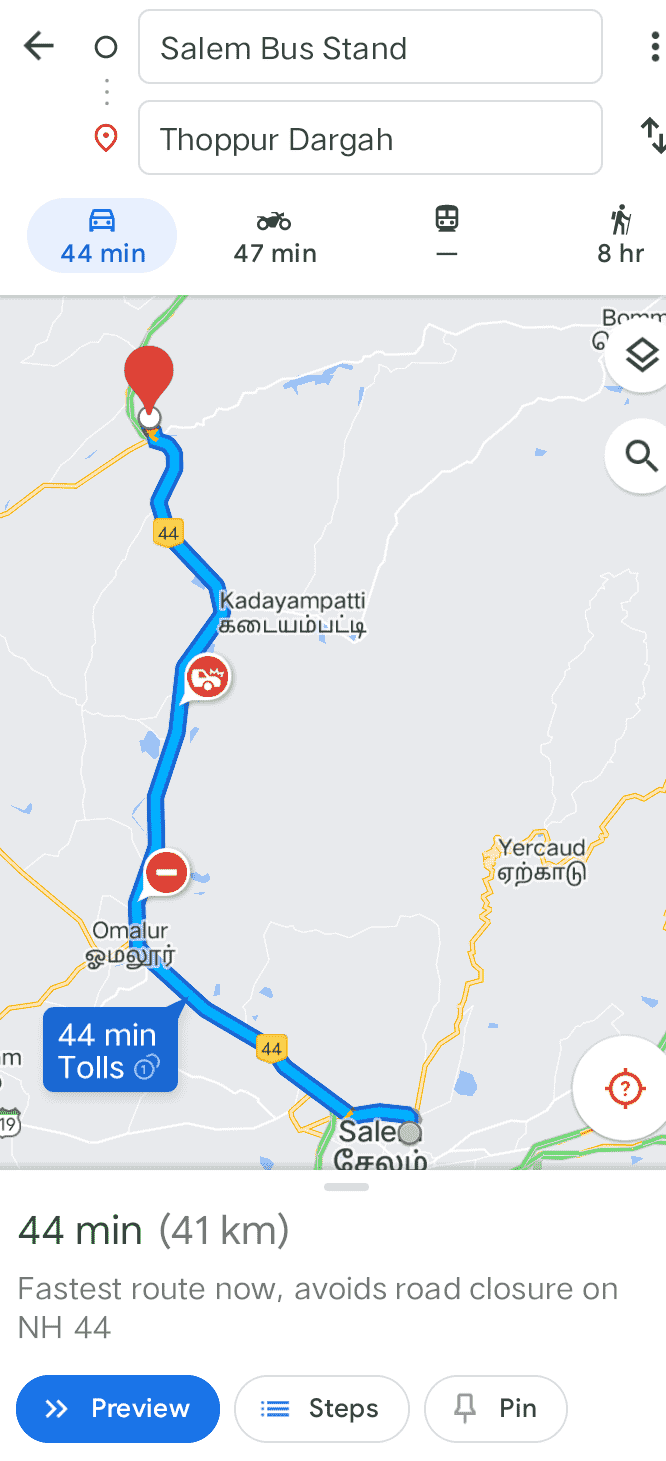View the route Steps list
The height and width of the screenshot is (1461, 666).
coord(321,1408)
